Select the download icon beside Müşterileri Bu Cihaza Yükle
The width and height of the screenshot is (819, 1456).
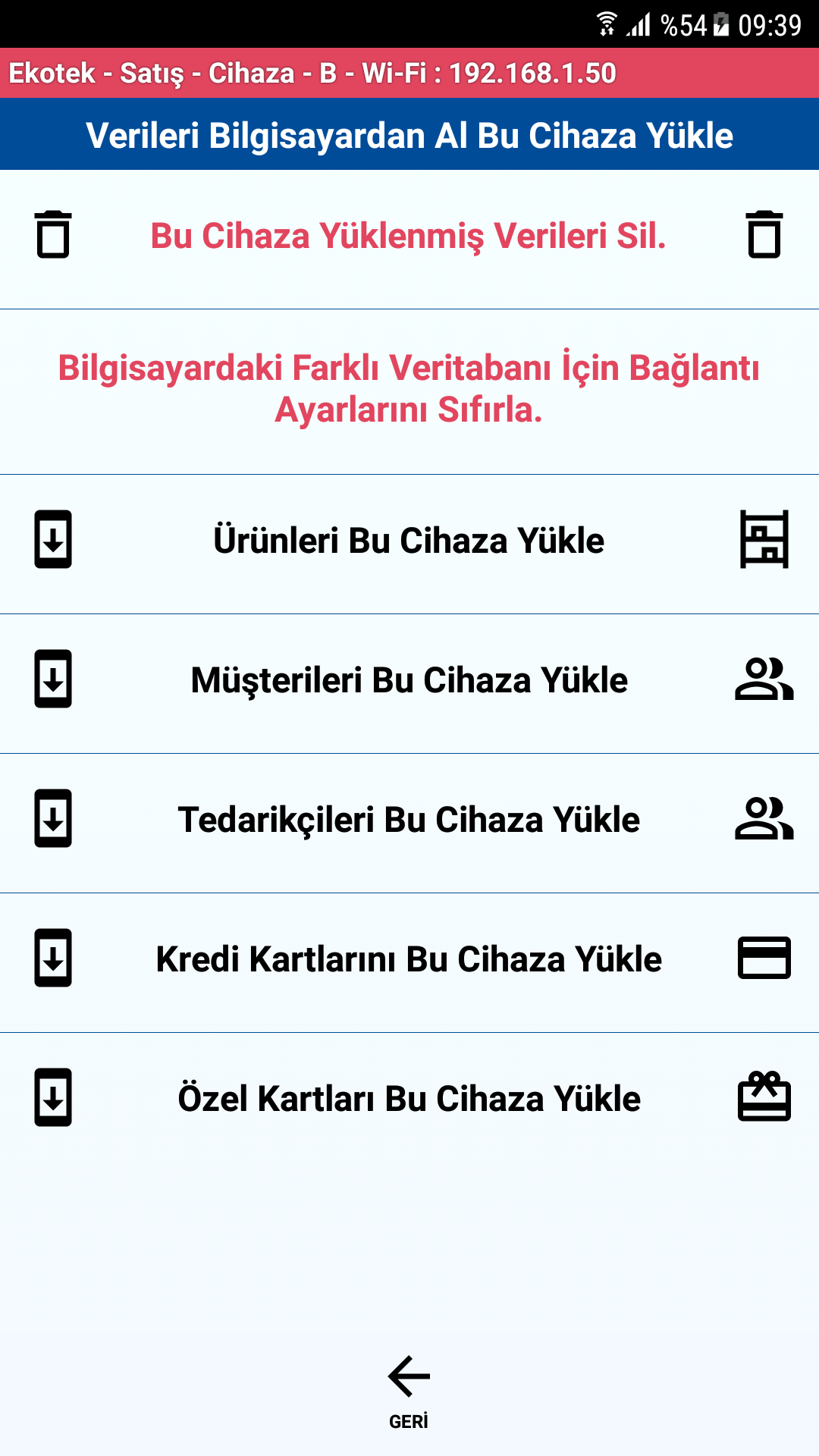click(x=53, y=681)
